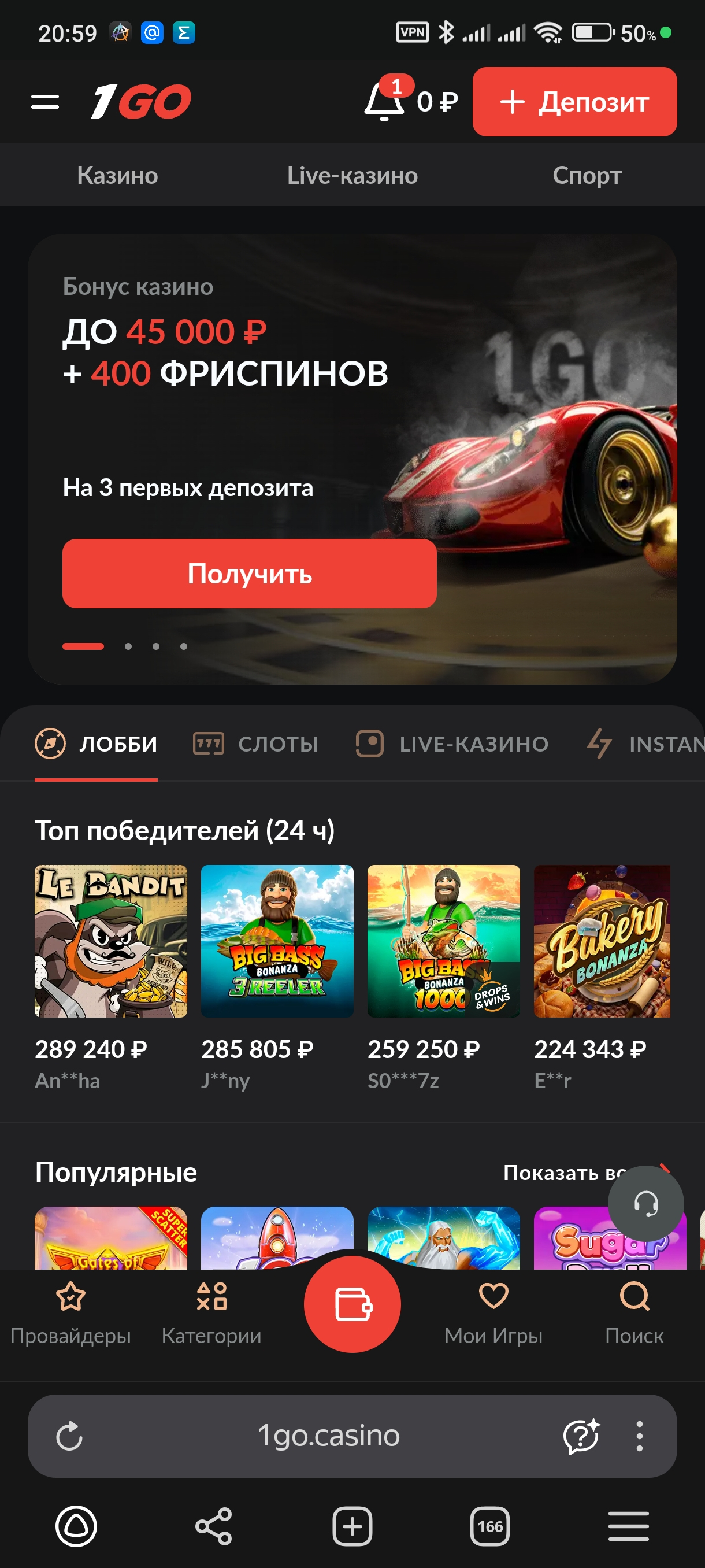Switch to the Live-казино top tab
This screenshot has width=705, height=1568.
point(352,175)
